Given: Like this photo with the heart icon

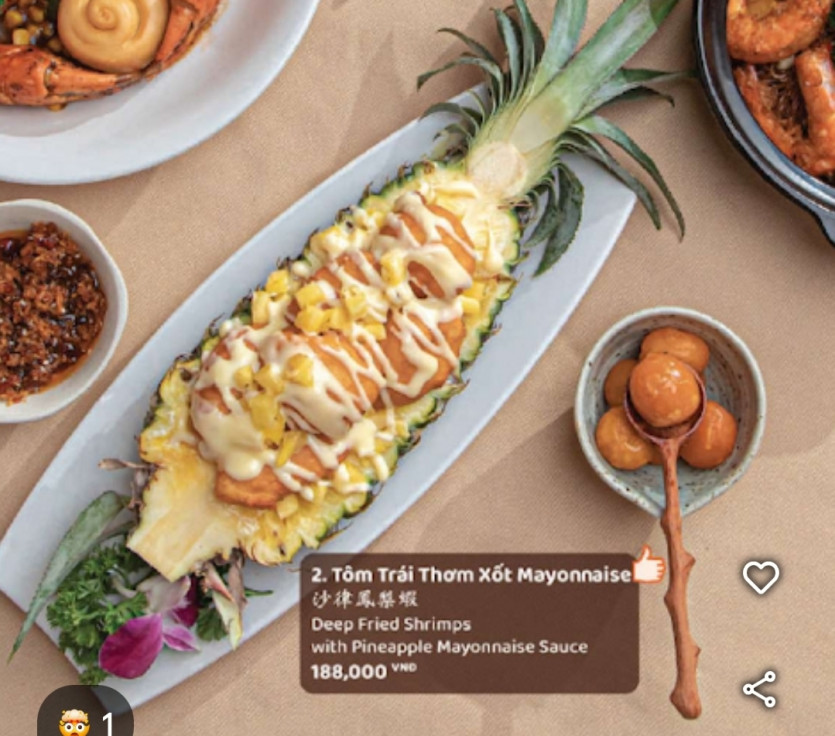Looking at the screenshot, I should (760, 577).
